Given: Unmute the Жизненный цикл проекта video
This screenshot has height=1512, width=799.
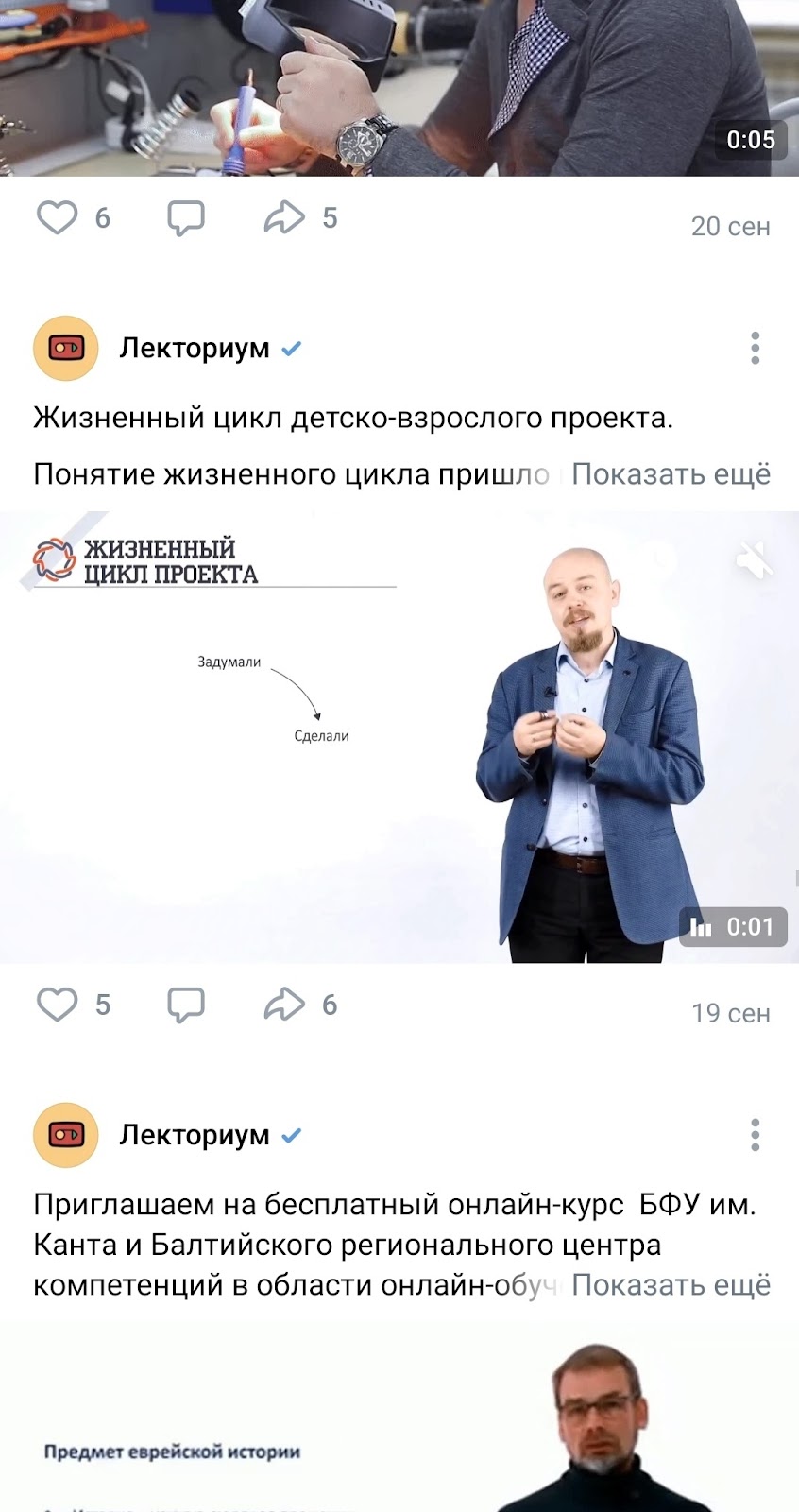Looking at the screenshot, I should pos(755,561).
